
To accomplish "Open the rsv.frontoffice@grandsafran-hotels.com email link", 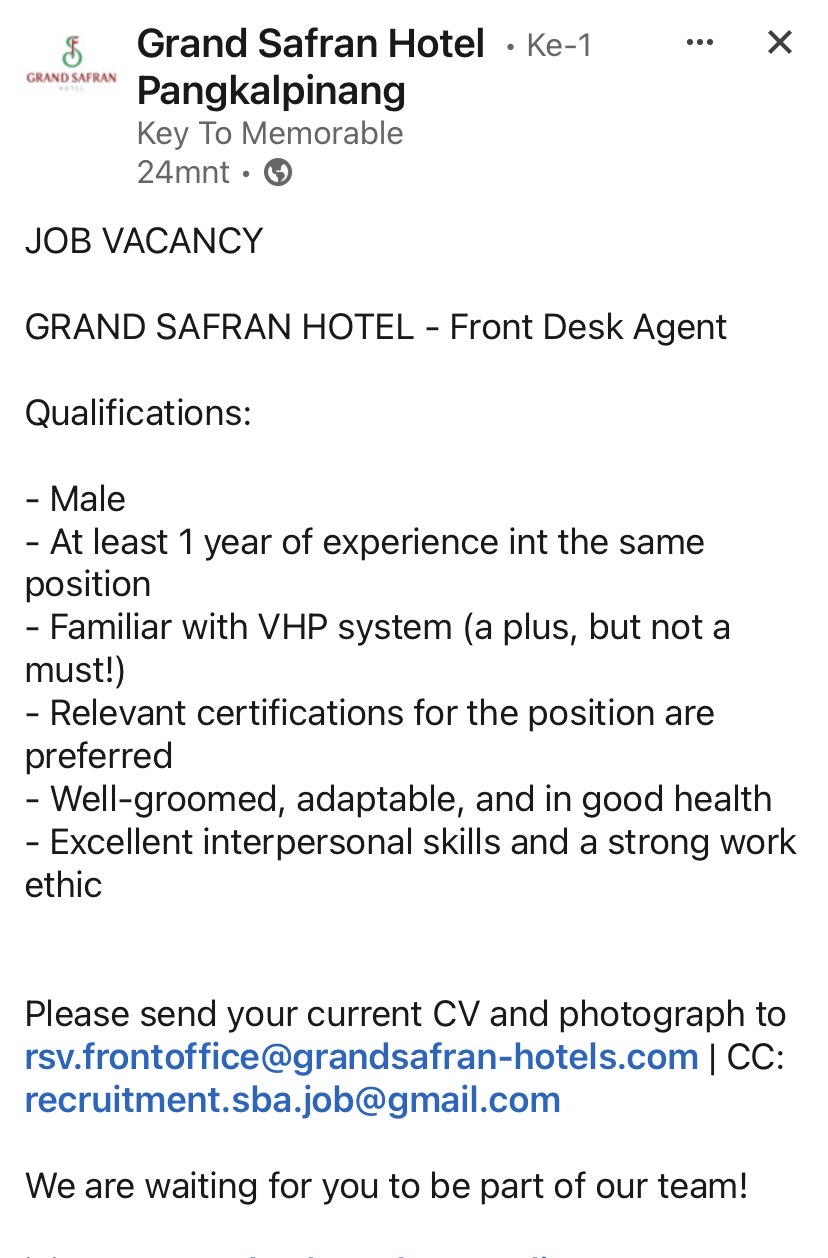I will point(361,1056).
